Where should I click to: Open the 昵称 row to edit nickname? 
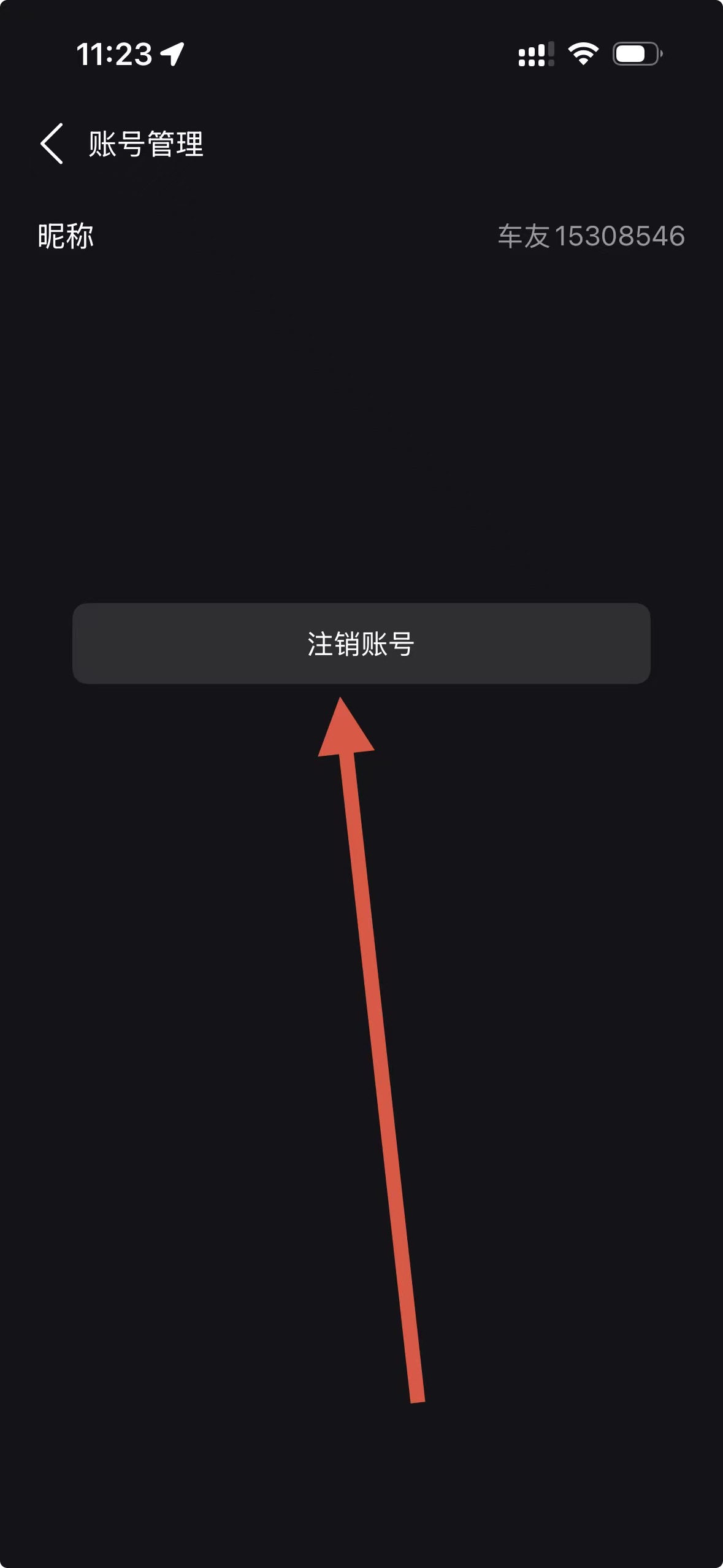click(361, 236)
